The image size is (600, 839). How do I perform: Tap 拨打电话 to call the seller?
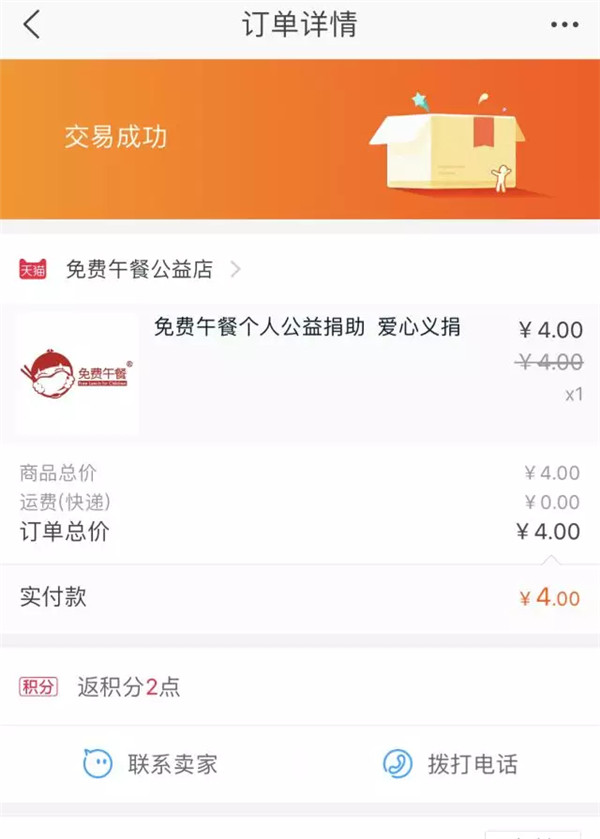[450, 765]
